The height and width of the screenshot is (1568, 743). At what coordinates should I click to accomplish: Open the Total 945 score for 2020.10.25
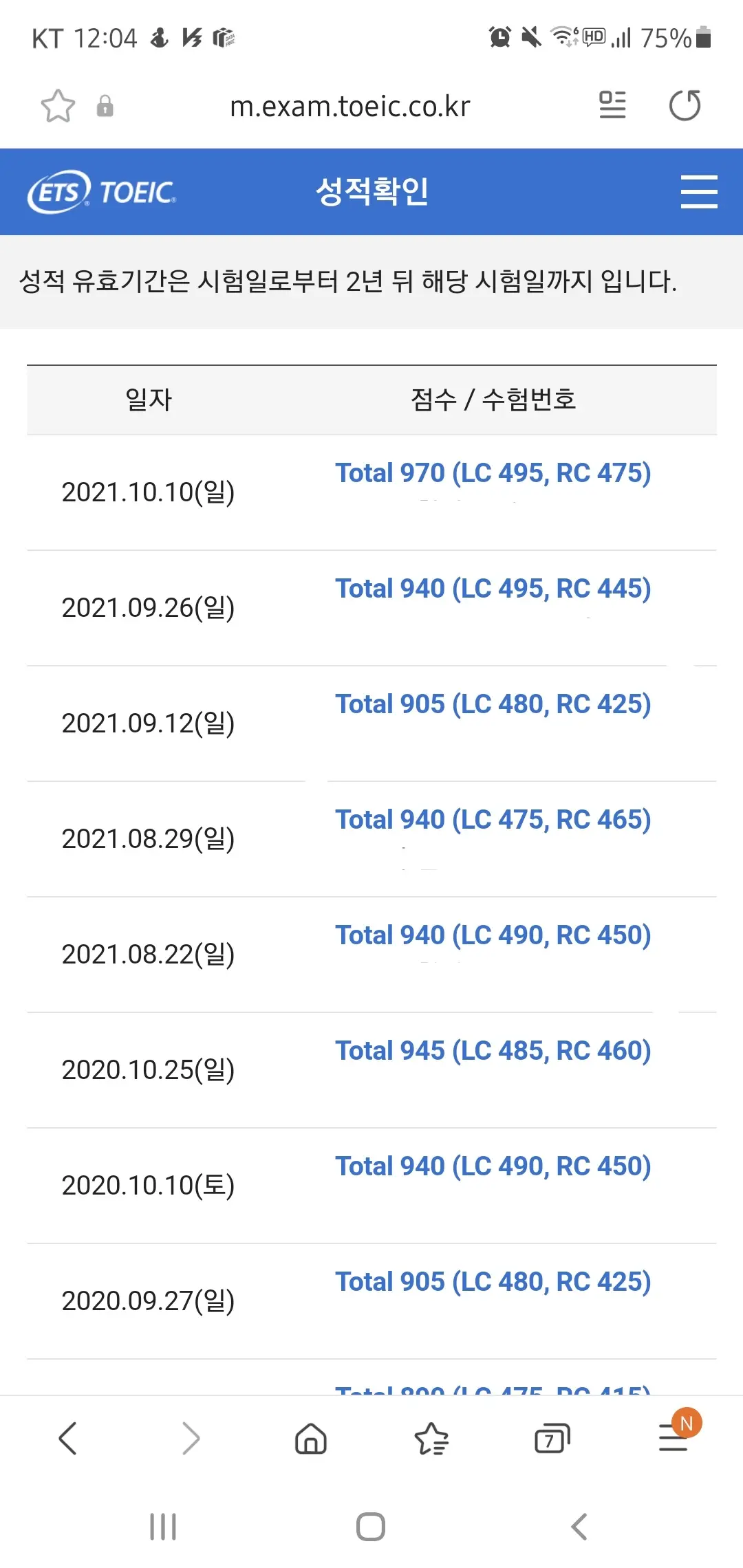coord(493,1051)
